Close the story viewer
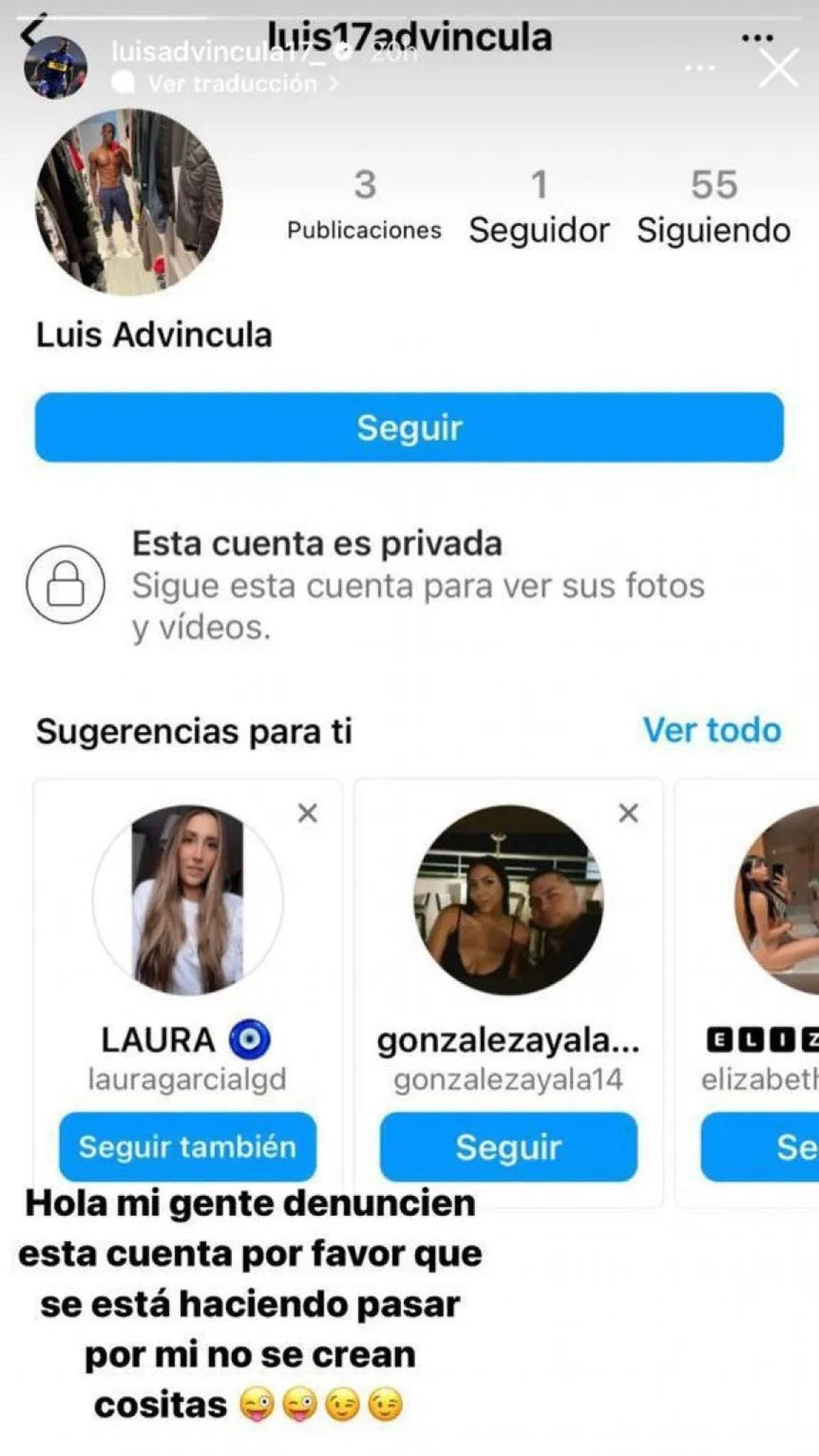 coord(779,68)
